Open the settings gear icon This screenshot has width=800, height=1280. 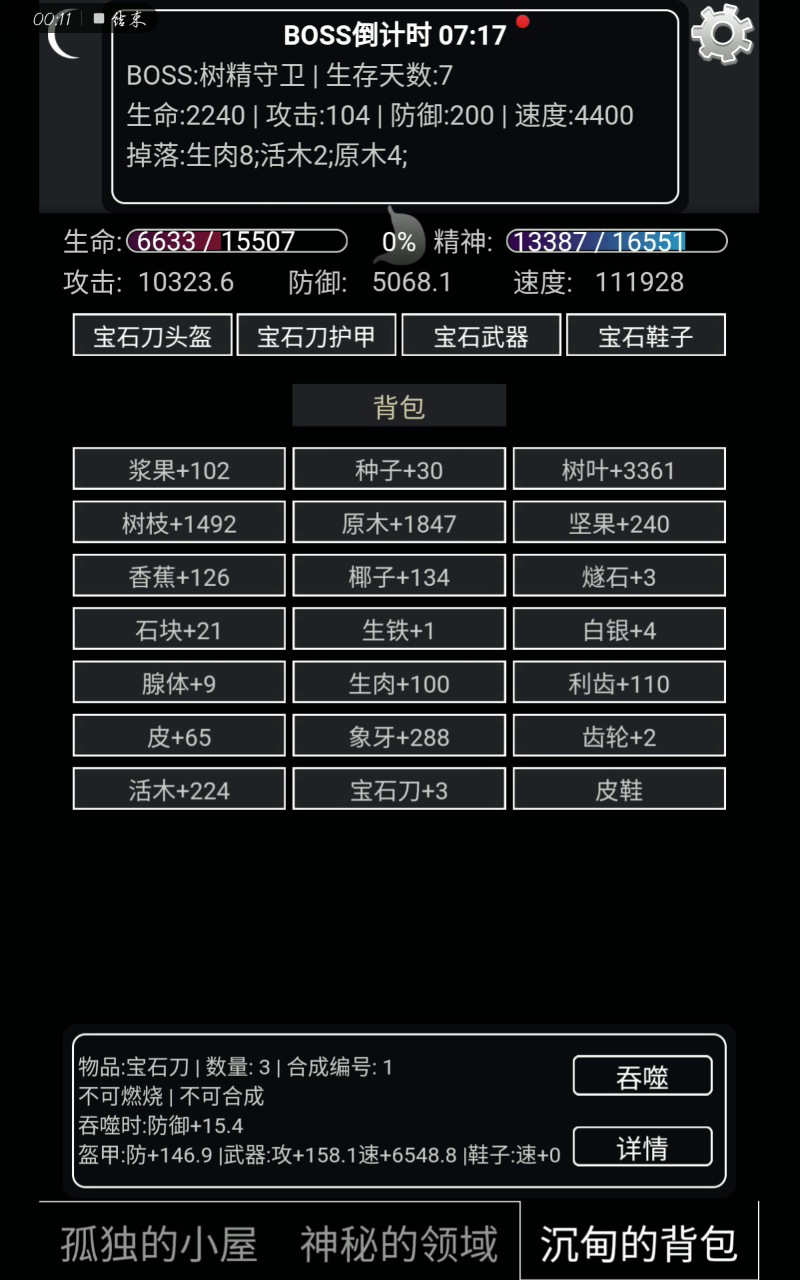tap(722, 34)
